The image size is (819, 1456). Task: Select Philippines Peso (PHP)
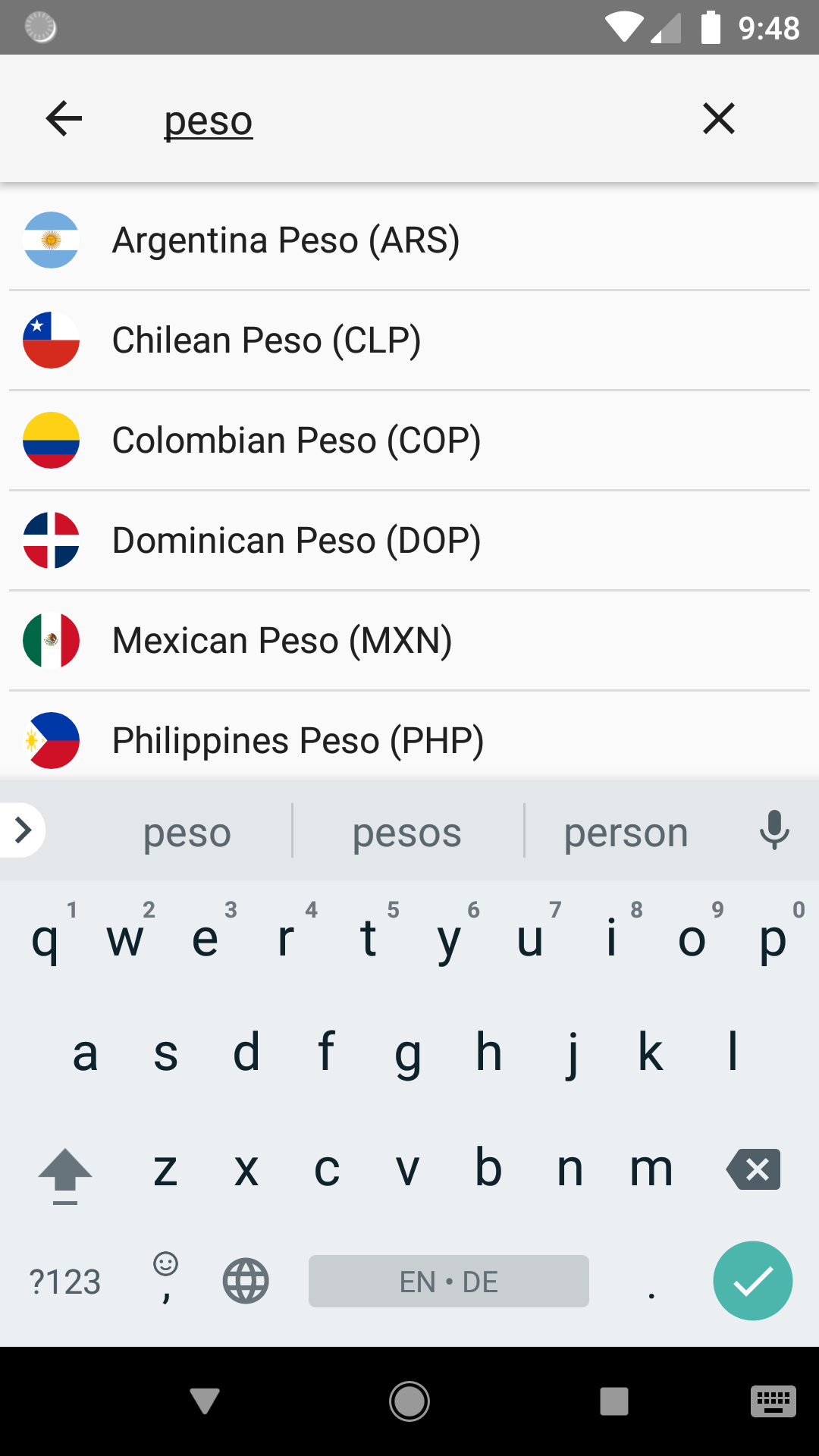coord(298,740)
